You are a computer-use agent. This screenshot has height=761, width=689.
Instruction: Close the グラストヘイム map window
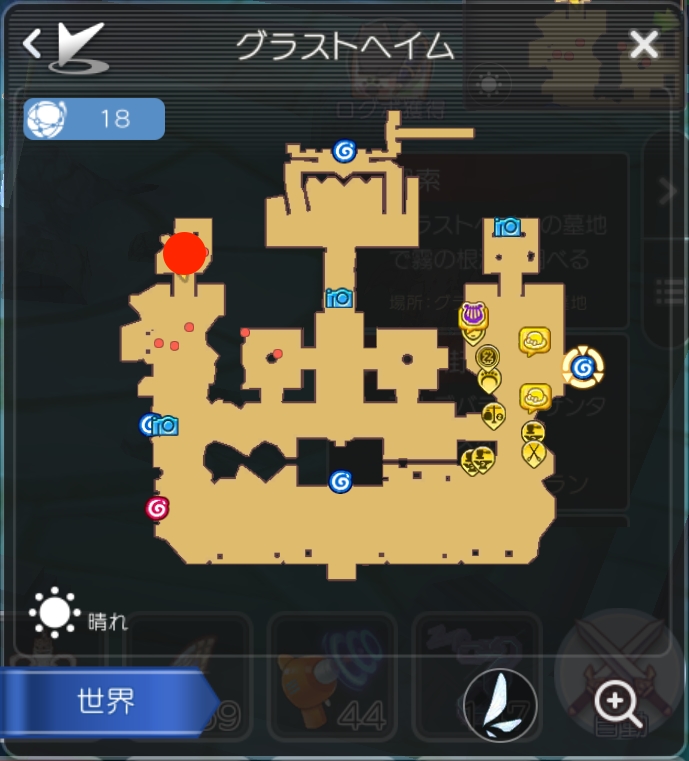pyautogui.click(x=644, y=44)
